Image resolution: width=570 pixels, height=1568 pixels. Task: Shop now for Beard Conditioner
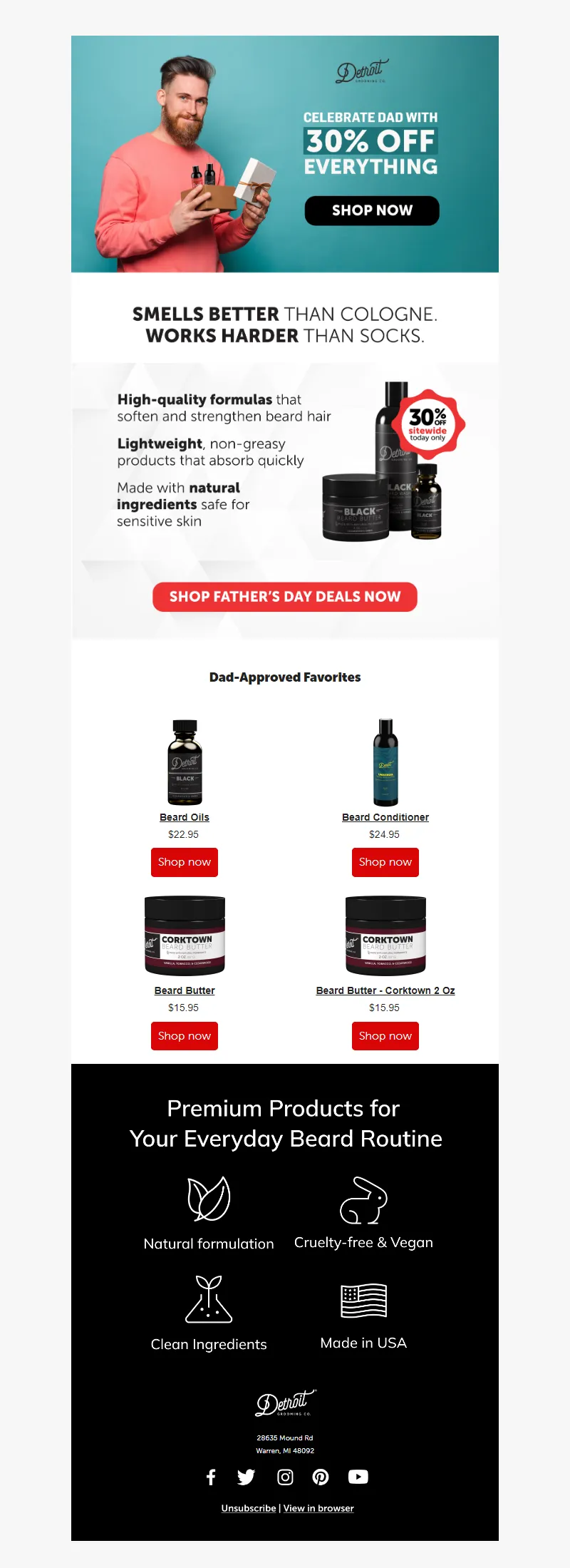385,862
